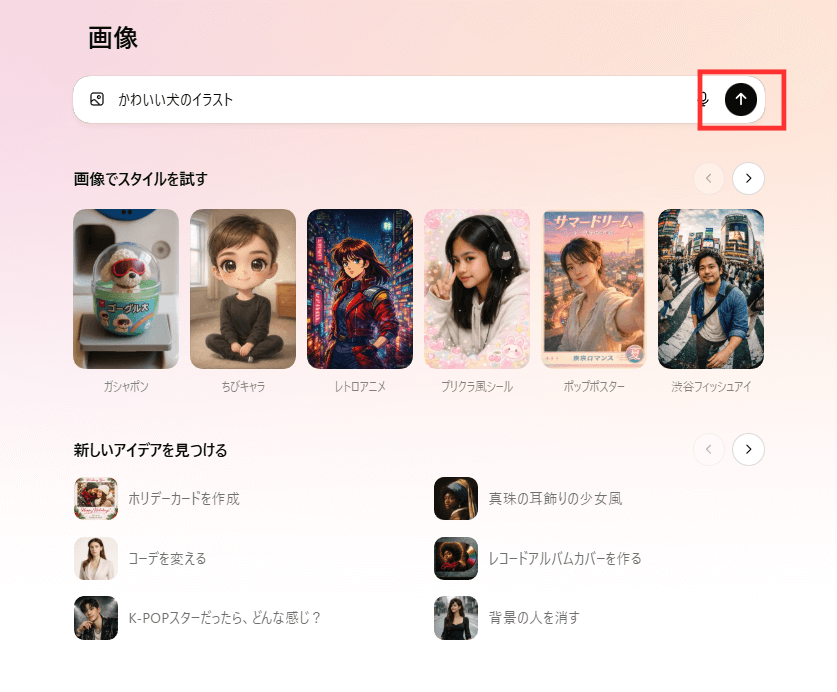This screenshot has height=692, width=837.
Task: Choose the ちびキャラ style card
Action: 243,289
